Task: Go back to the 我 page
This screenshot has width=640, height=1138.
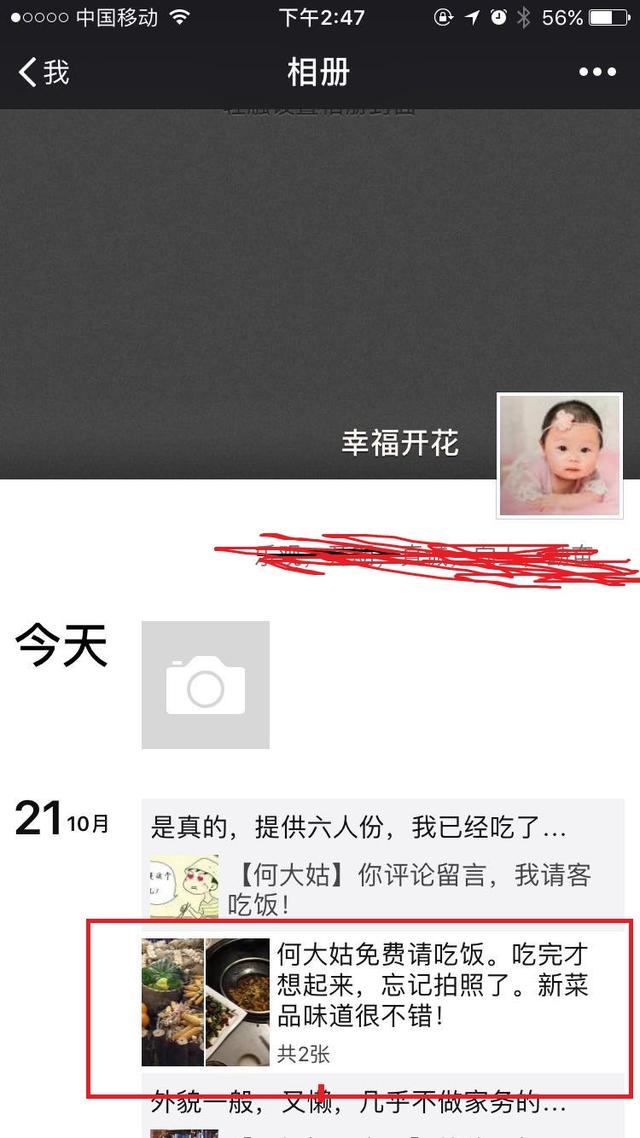Action: tap(44, 72)
